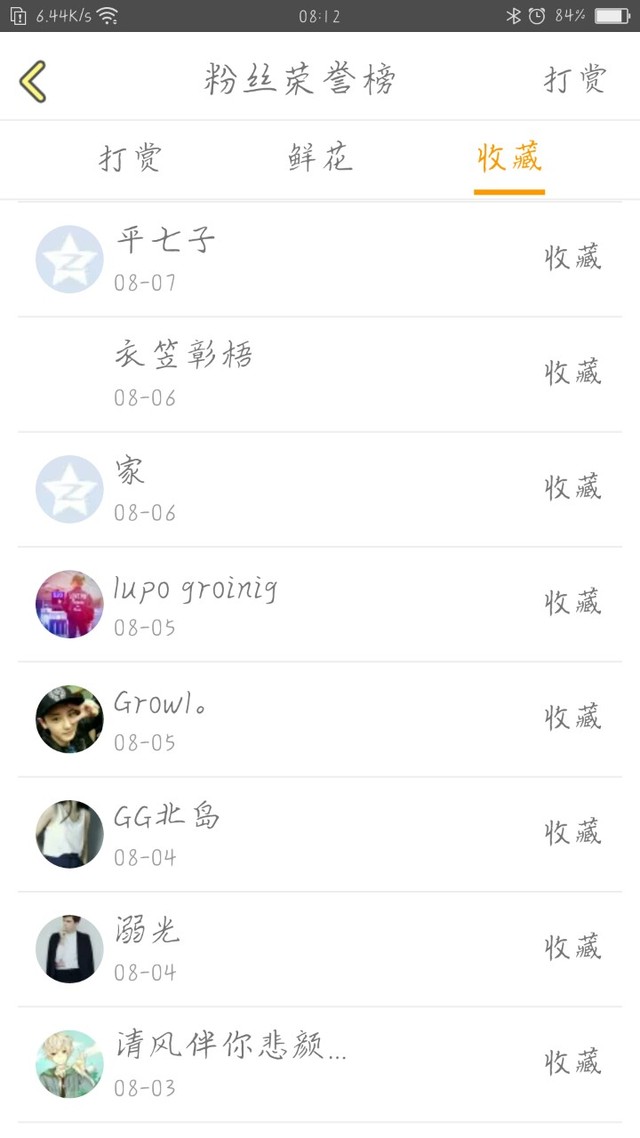Switch to the 打赏 tab
The height and width of the screenshot is (1138, 640).
pos(130,158)
